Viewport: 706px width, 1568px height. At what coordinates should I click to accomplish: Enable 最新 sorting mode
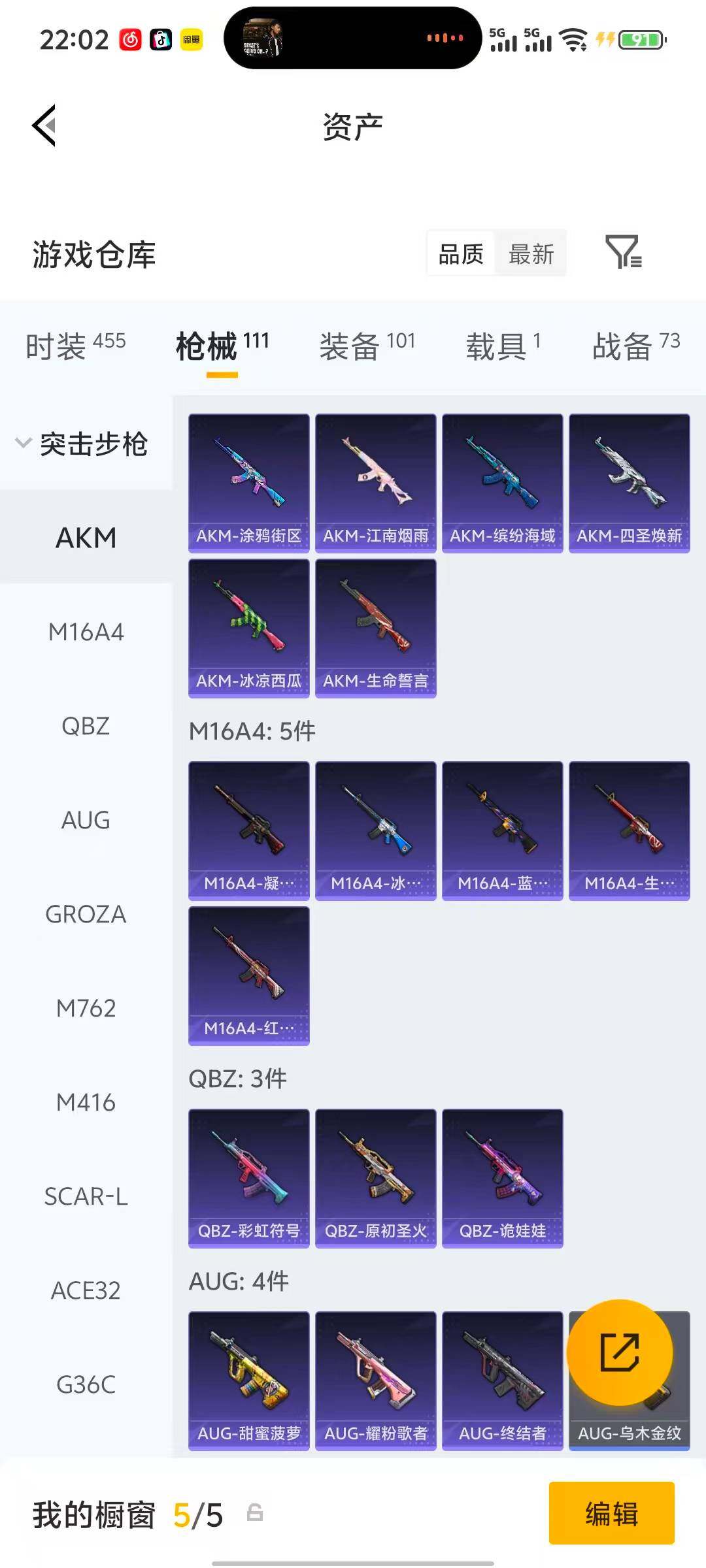click(531, 253)
